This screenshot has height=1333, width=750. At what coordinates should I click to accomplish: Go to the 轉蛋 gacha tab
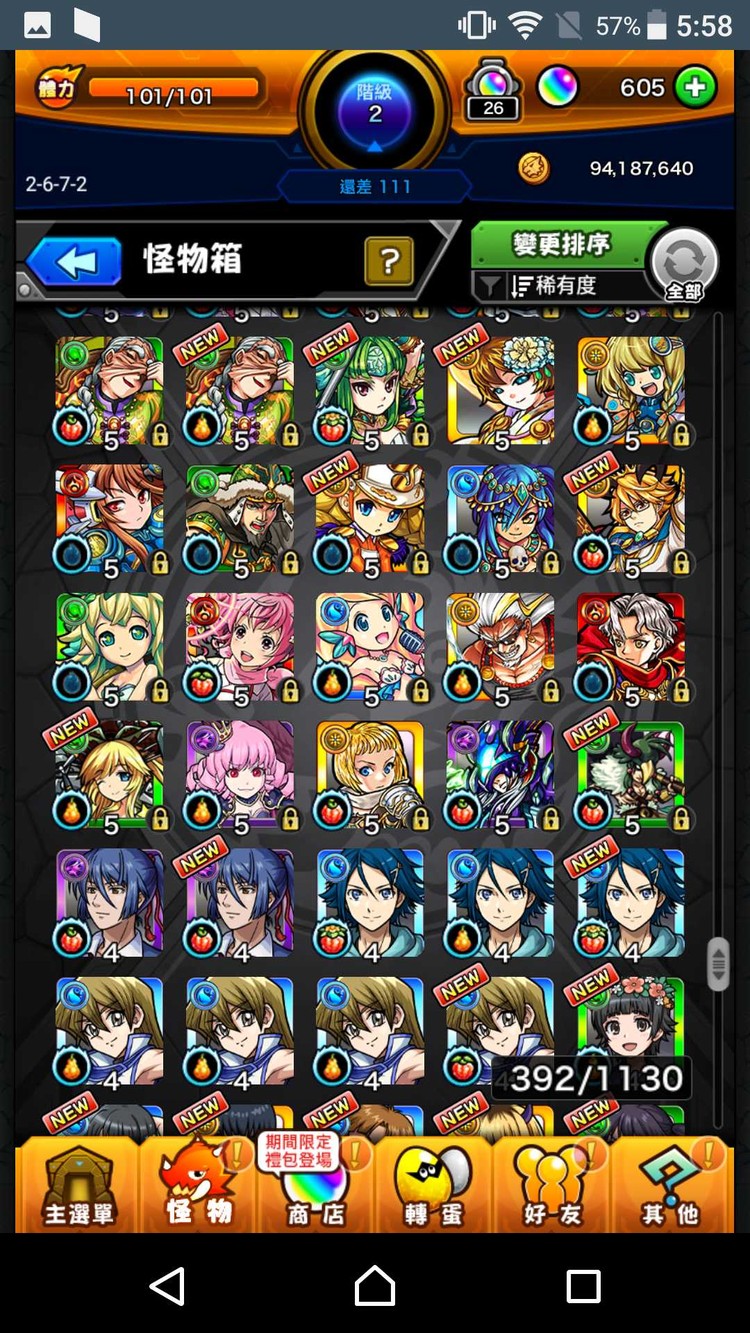(x=432, y=1184)
